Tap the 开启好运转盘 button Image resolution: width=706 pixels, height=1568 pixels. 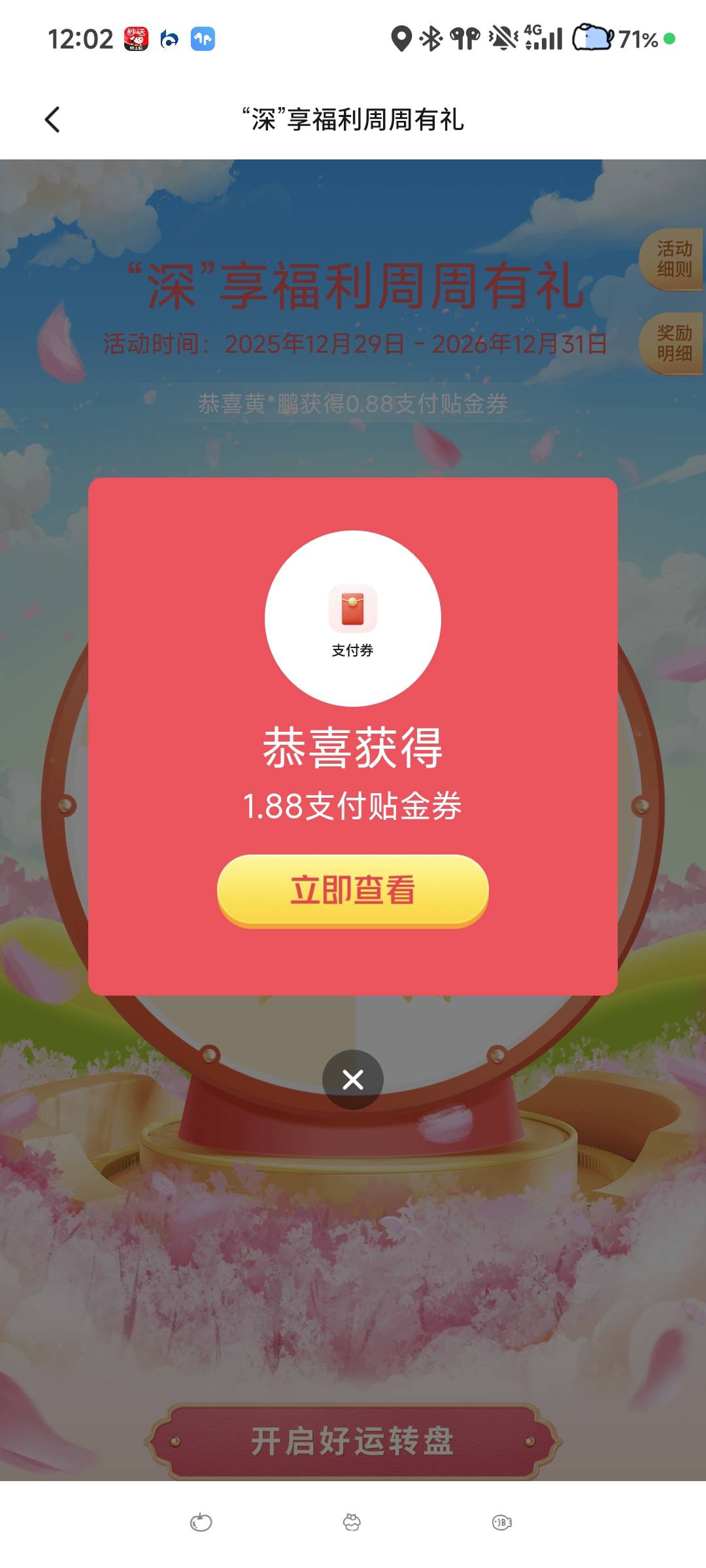[x=353, y=1441]
